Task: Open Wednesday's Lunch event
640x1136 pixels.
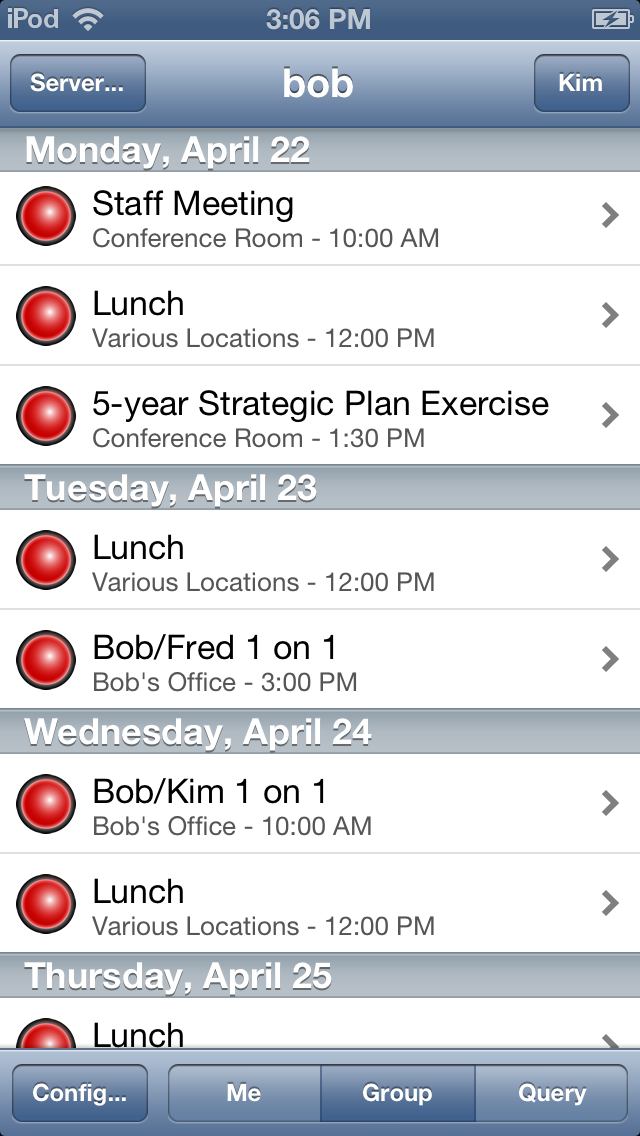Action: [320, 904]
